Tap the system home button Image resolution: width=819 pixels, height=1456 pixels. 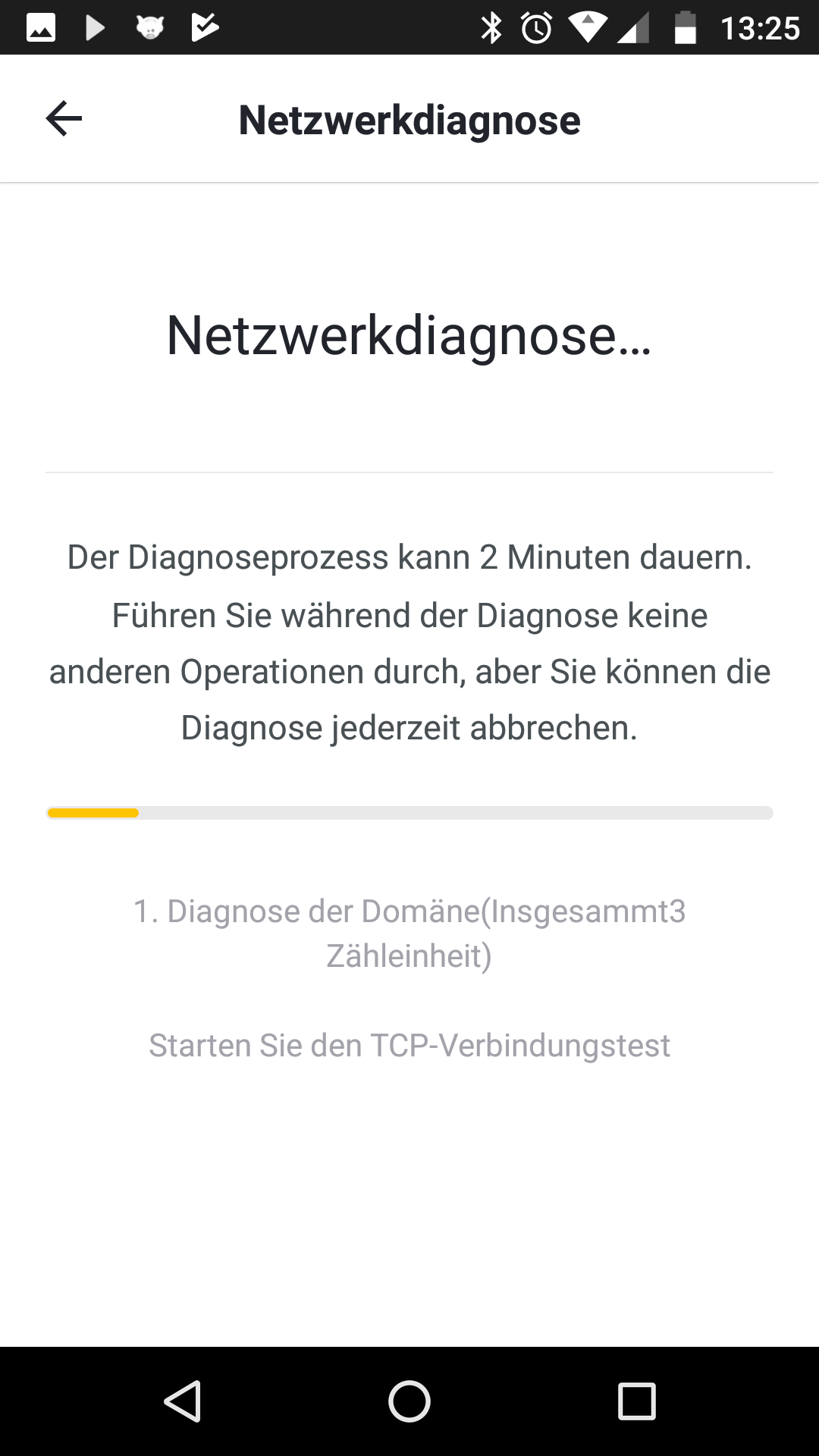pos(409,1401)
